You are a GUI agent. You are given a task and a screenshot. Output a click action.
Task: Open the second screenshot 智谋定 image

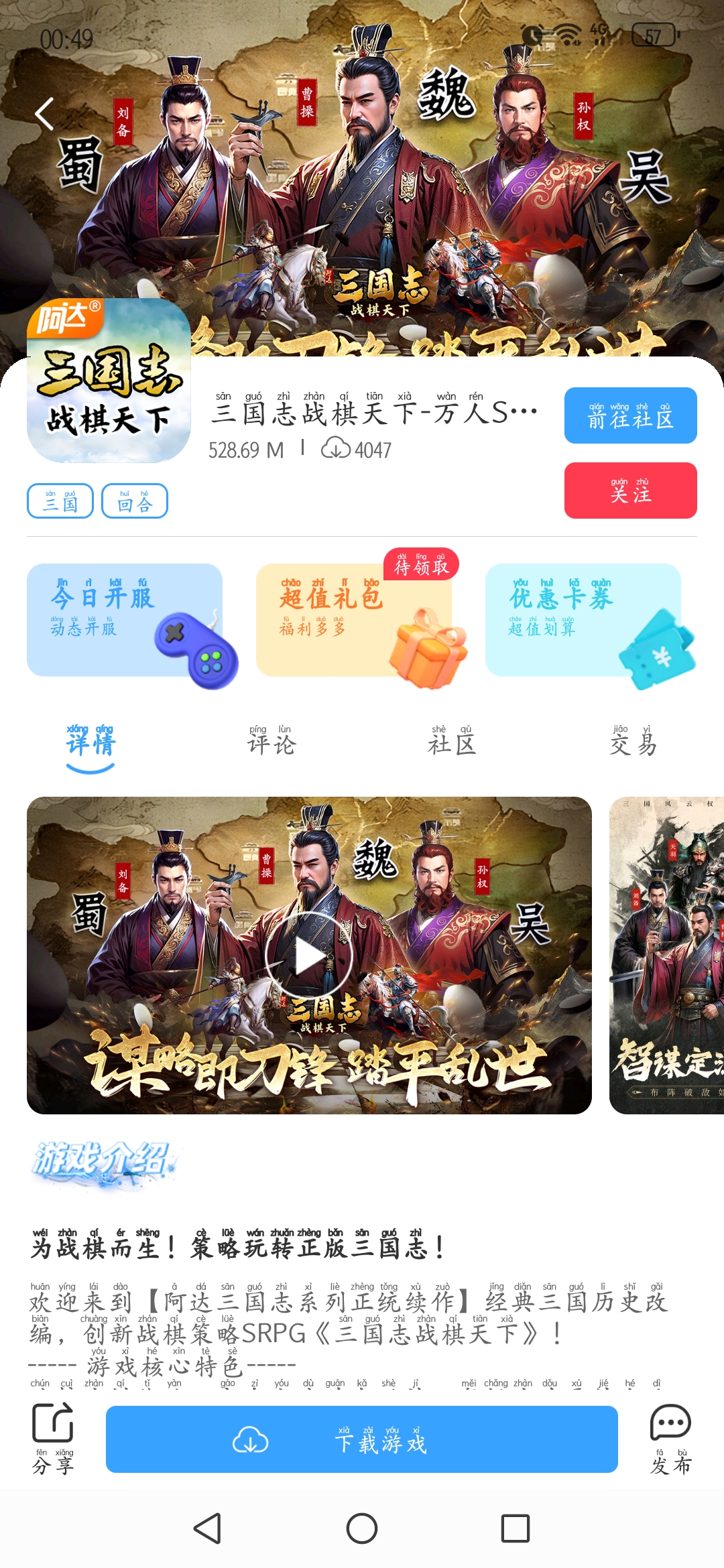point(667,956)
